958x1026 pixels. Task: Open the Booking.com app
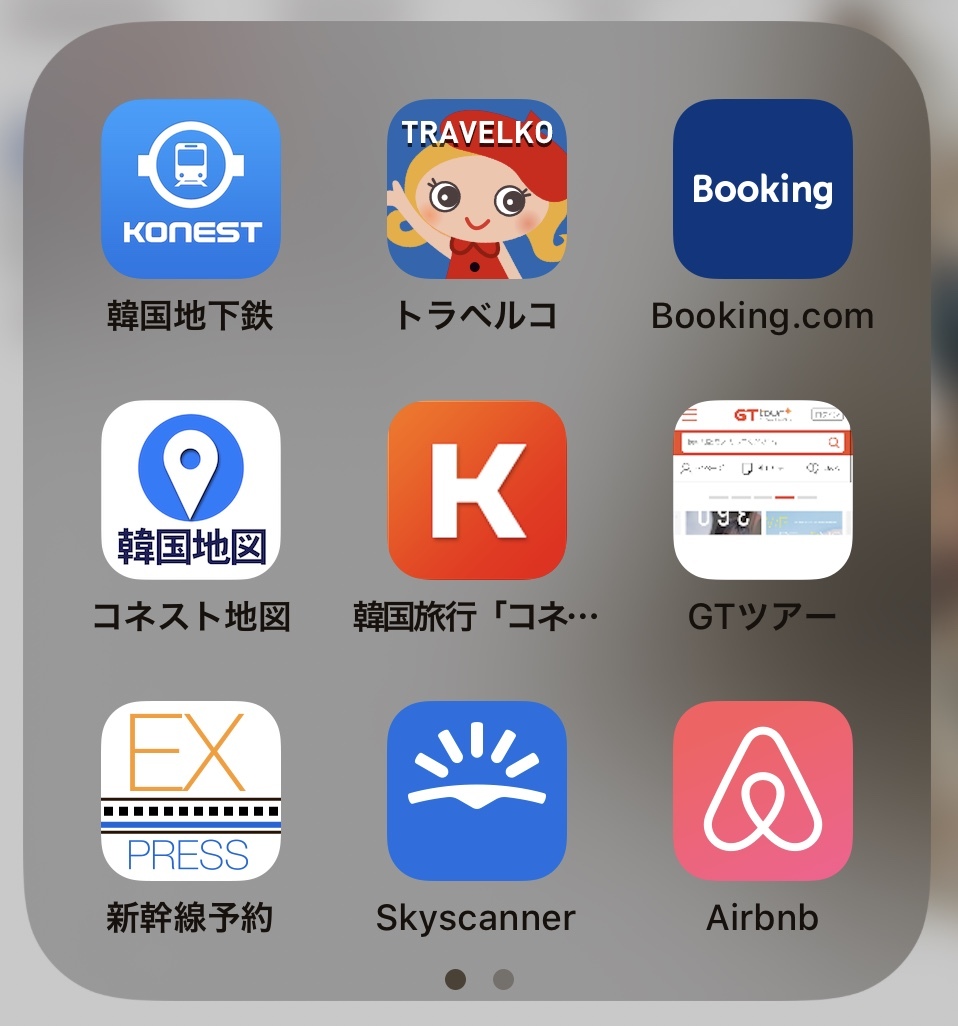[x=762, y=188]
